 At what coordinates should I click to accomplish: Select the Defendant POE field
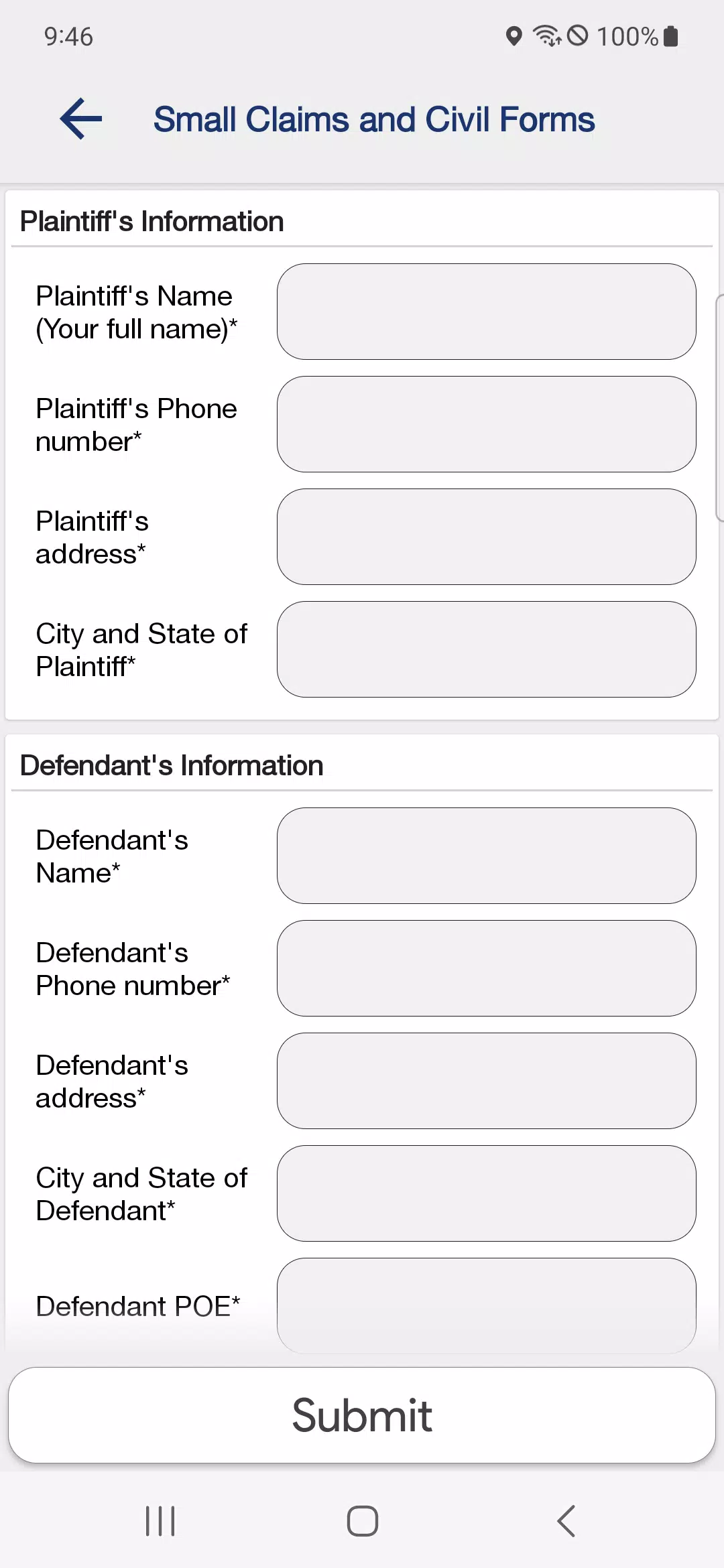(486, 1305)
